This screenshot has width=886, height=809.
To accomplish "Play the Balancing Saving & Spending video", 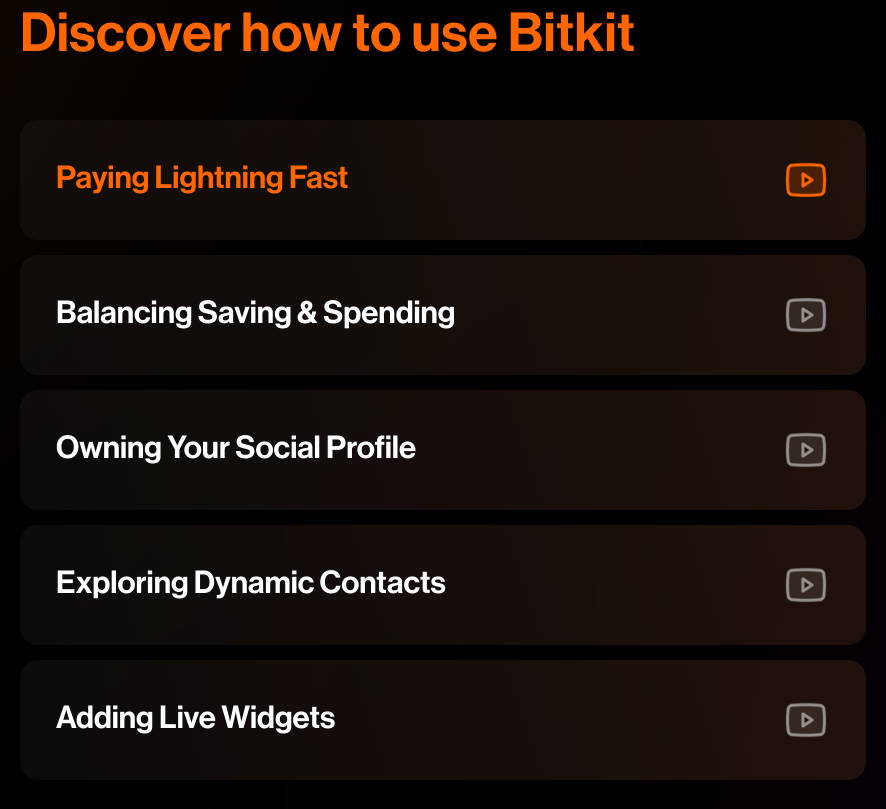I will 806,315.
